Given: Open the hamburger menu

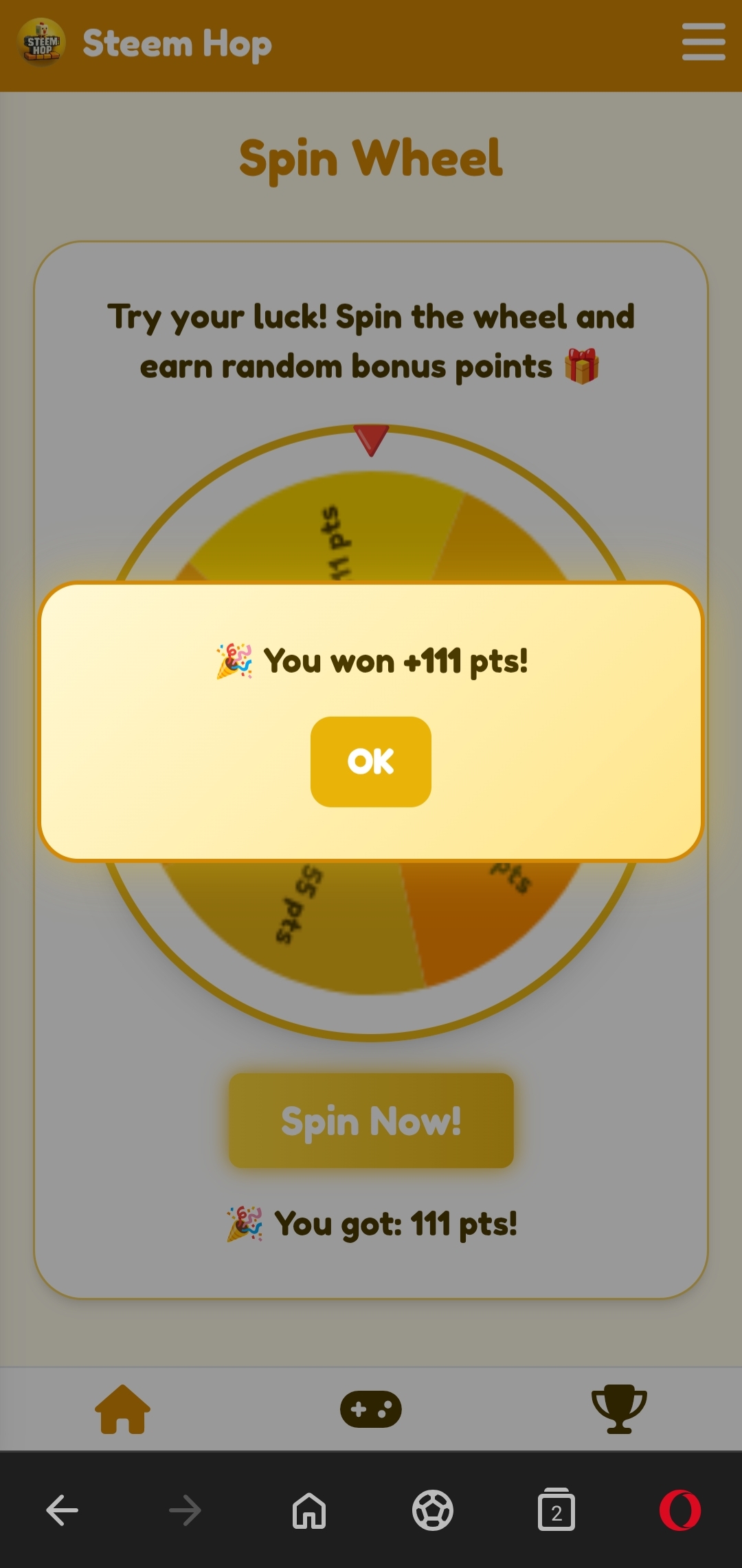Looking at the screenshot, I should (x=703, y=43).
